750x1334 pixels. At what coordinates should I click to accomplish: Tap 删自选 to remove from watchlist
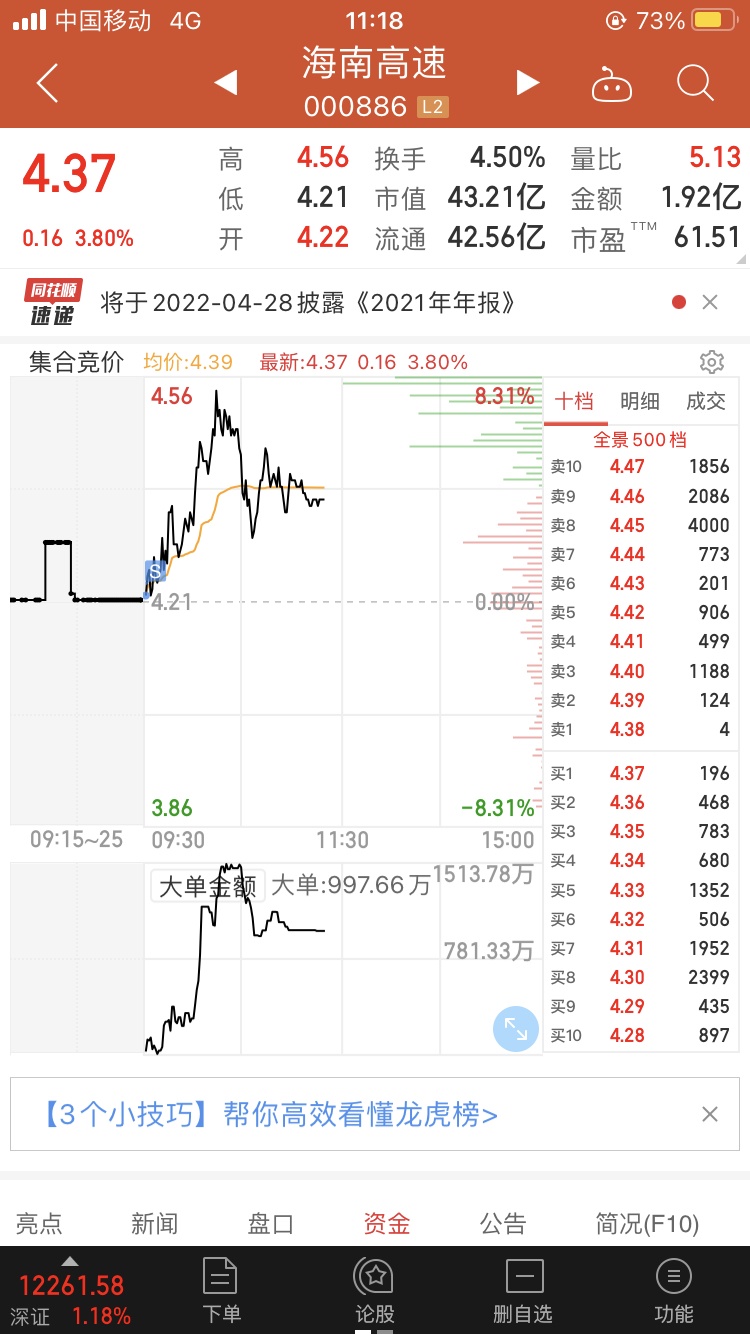click(x=523, y=1291)
